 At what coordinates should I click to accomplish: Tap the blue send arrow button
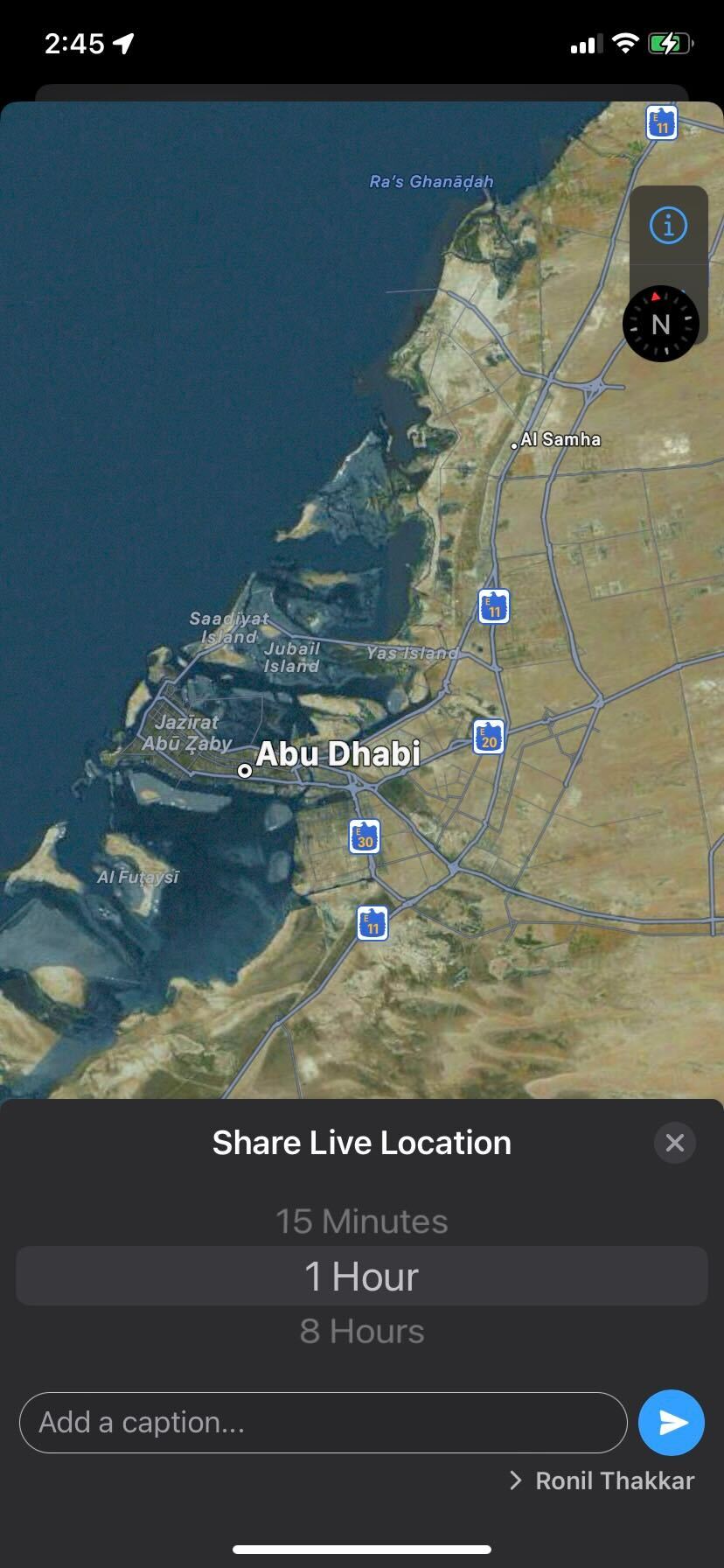tap(671, 1422)
